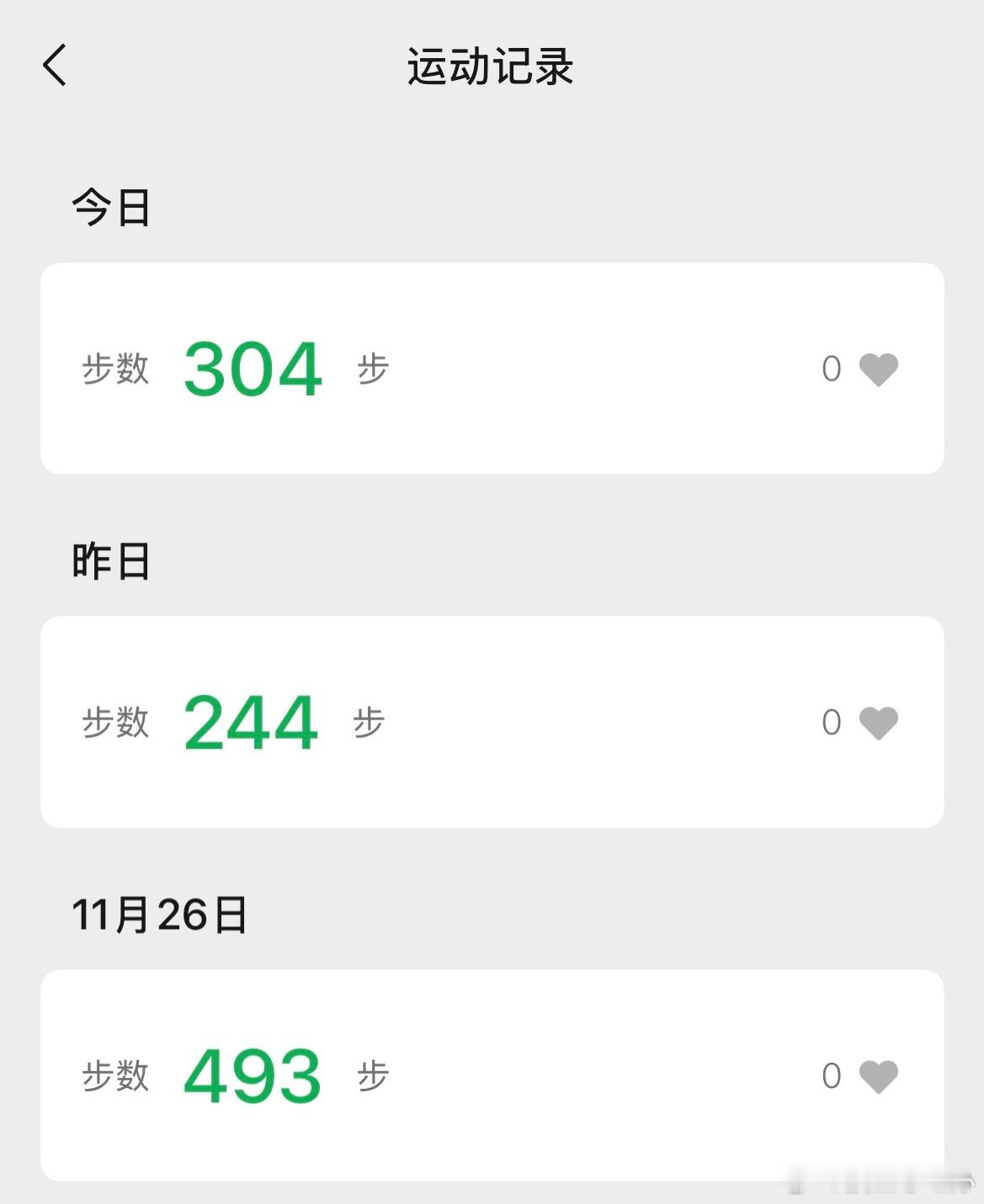Tap the 步数 label on today's card
Image resolution: width=984 pixels, height=1204 pixels.
116,368
